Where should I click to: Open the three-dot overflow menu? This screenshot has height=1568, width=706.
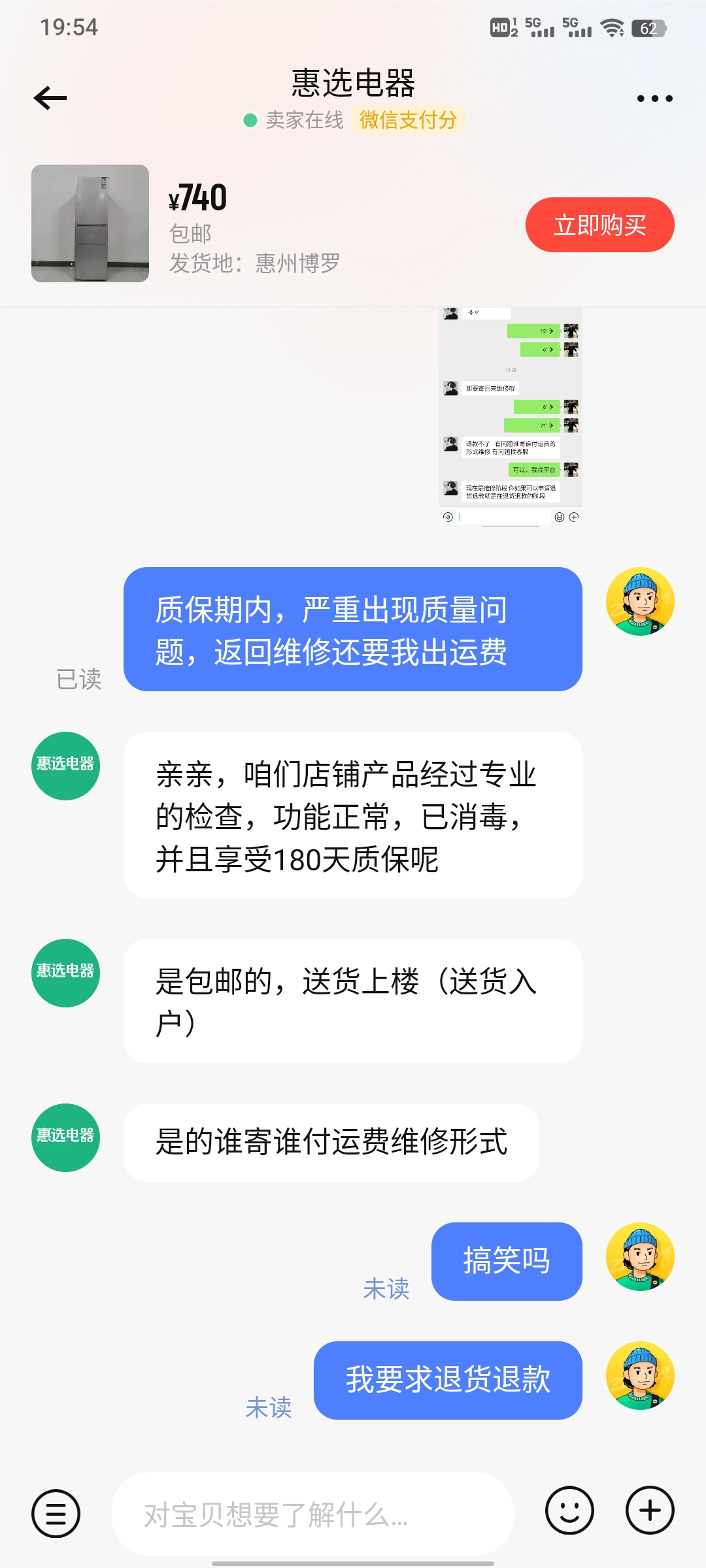point(654,99)
